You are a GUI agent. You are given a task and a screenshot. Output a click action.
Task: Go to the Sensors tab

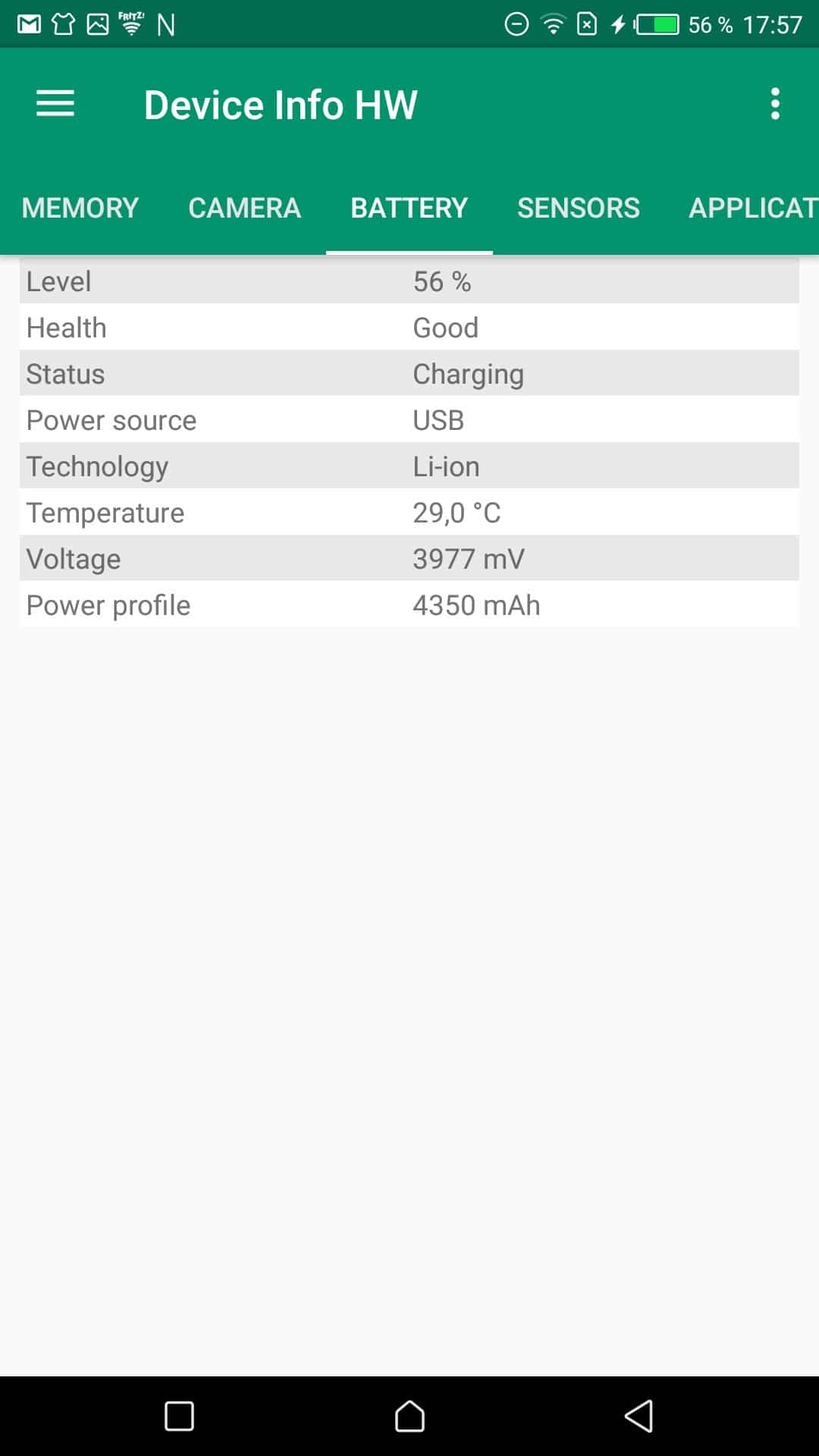click(578, 208)
